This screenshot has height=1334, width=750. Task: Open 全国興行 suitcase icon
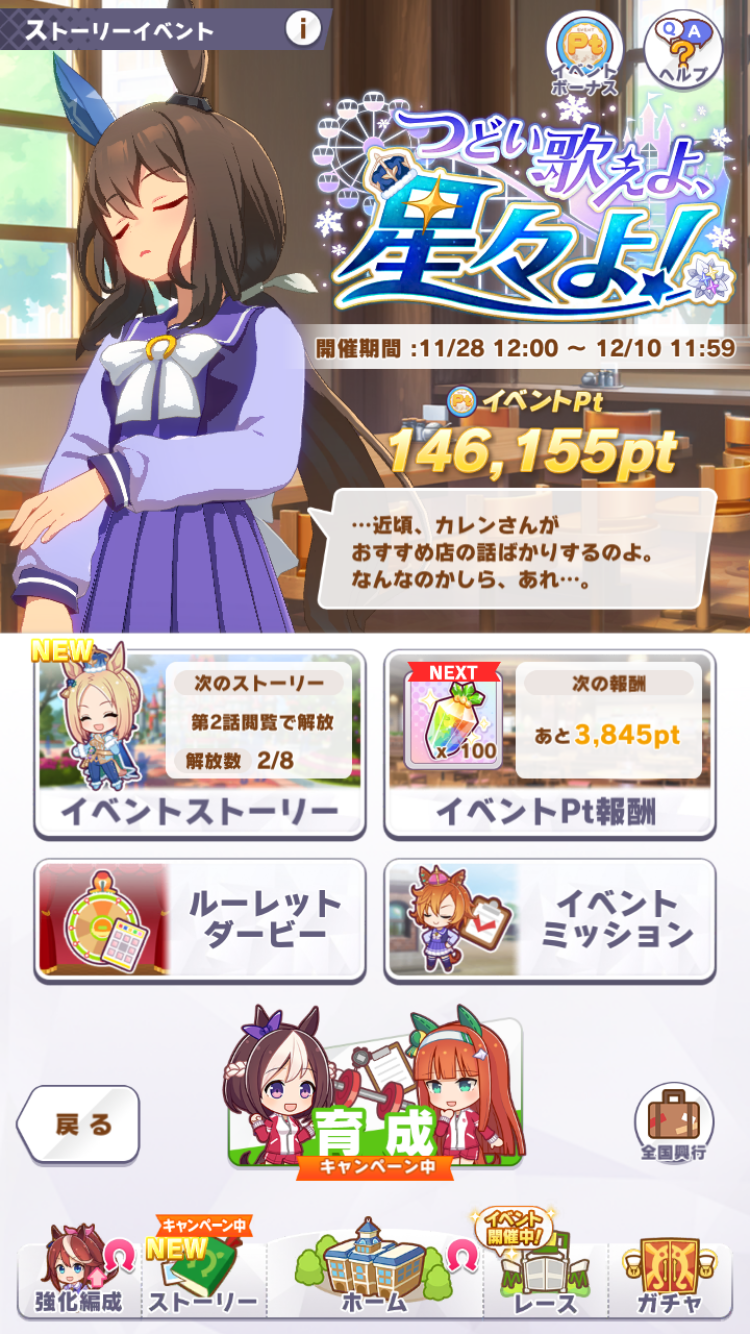(674, 1123)
